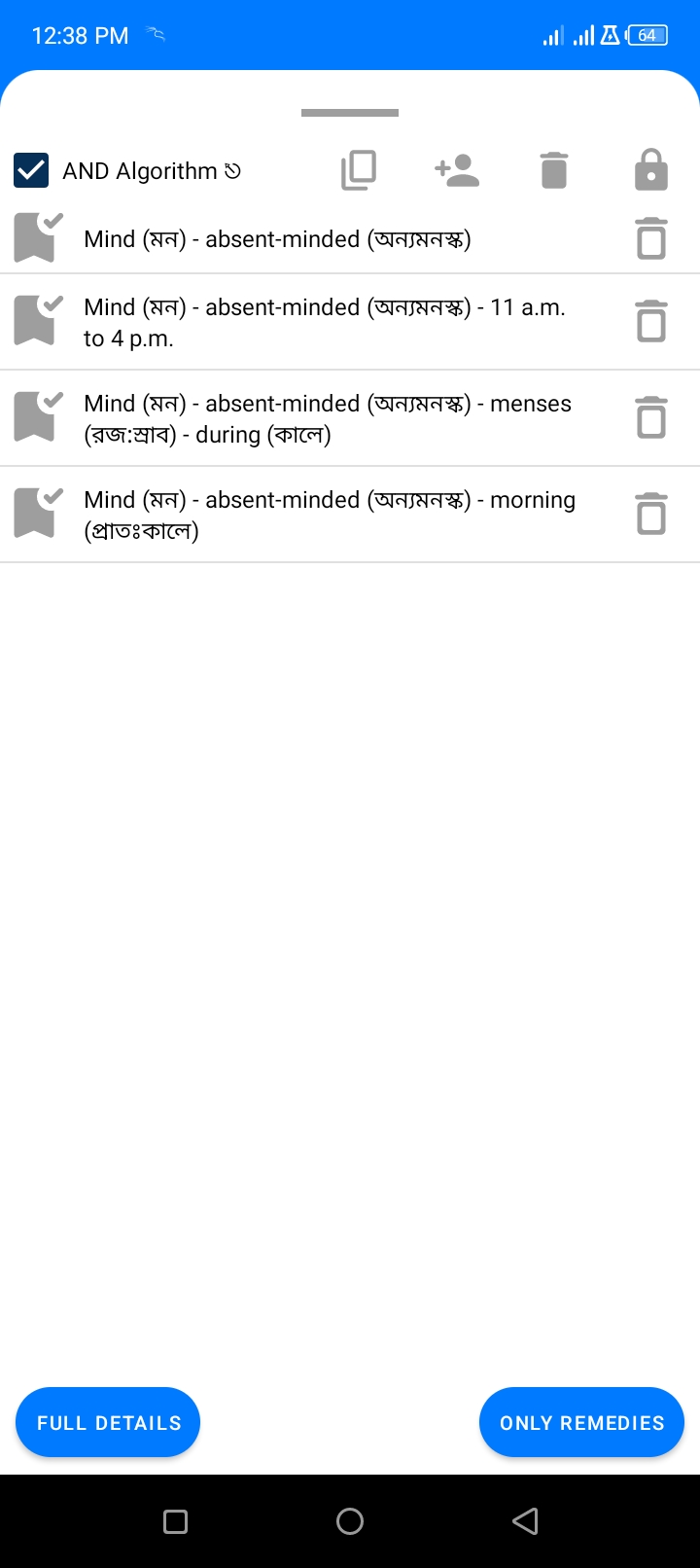Delete all symptoms using the trash icon
The width and height of the screenshot is (700, 1568).
pyautogui.click(x=552, y=169)
